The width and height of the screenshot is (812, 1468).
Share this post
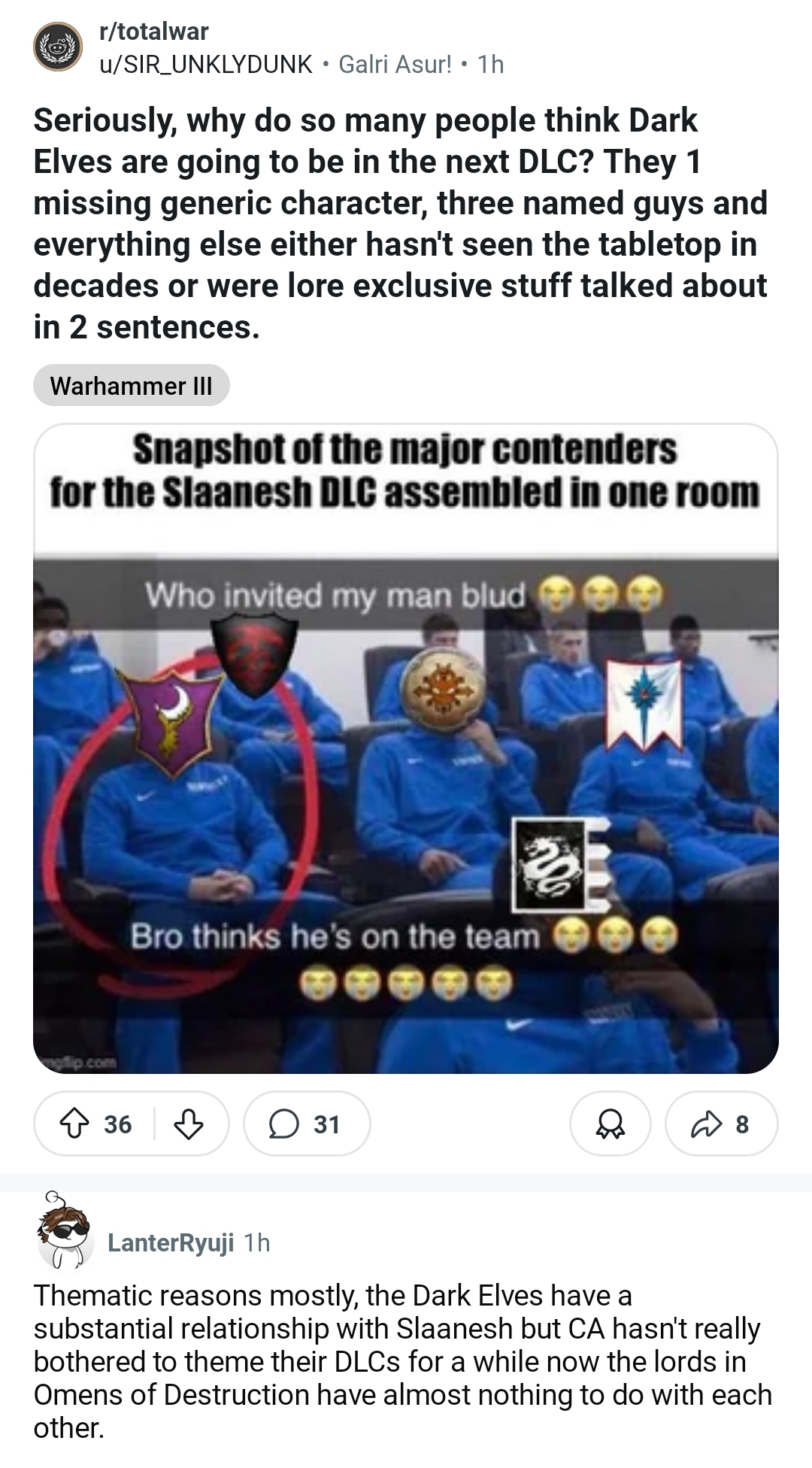click(x=722, y=1124)
